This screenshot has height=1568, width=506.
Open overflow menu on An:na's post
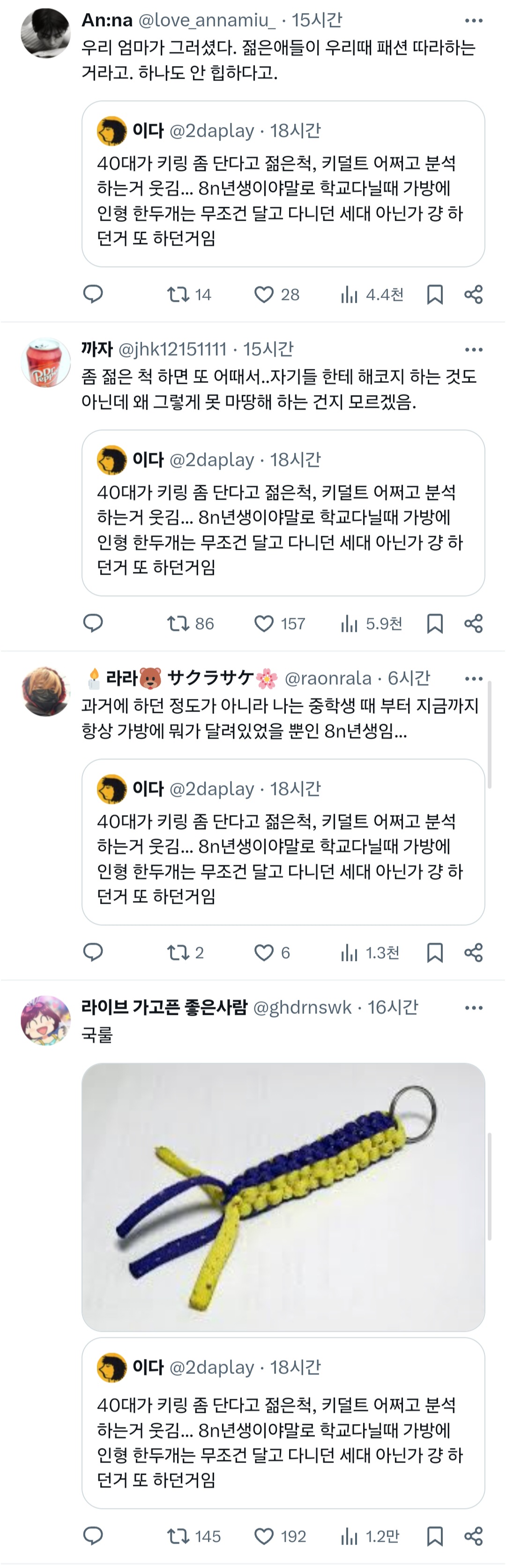(x=473, y=21)
